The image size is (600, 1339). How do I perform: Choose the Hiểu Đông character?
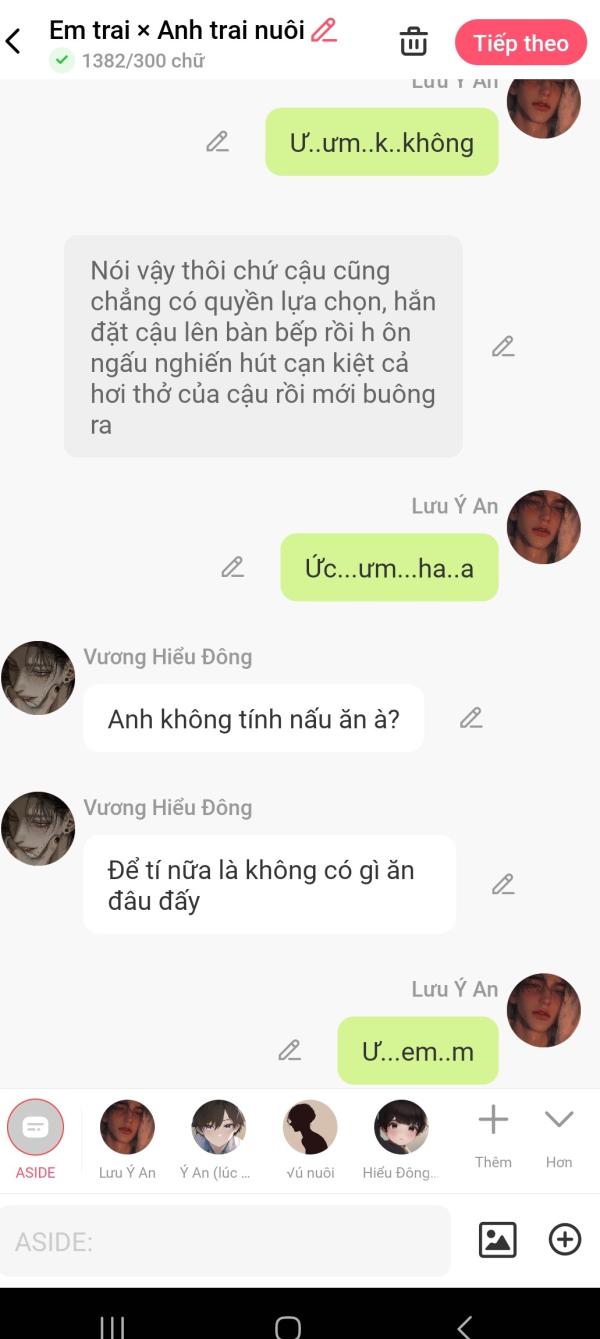[x=401, y=1139]
